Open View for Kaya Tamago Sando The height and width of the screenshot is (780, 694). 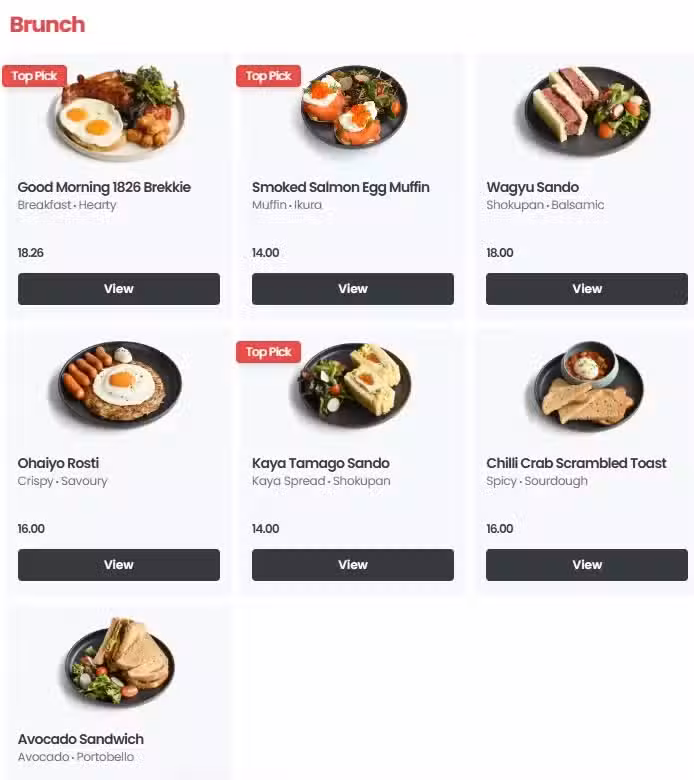point(352,565)
